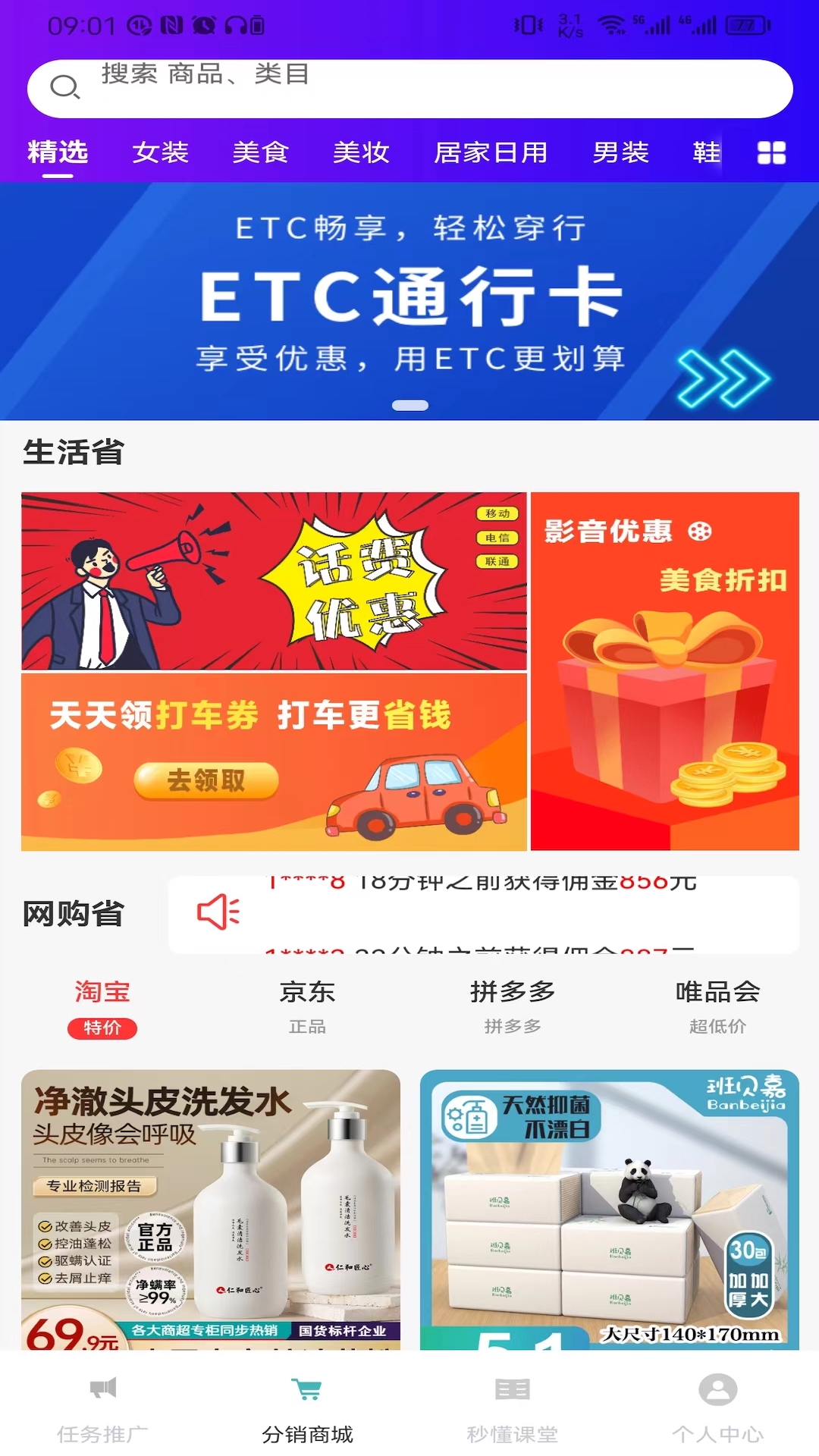Viewport: 819px width, 1456px height.
Task: Open the 班贝嘉 tissue product card
Action: pos(609,1209)
